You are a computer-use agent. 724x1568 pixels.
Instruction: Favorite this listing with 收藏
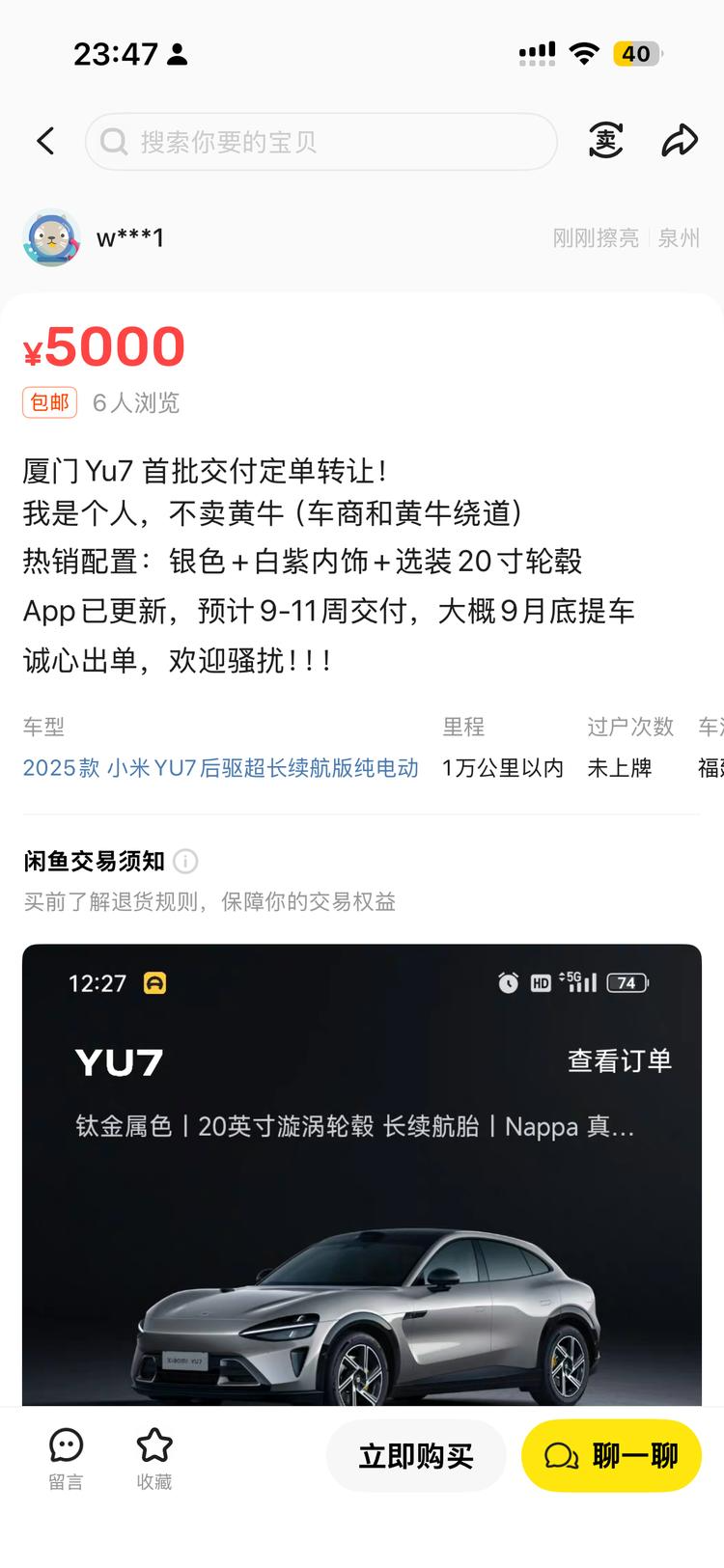154,1458
